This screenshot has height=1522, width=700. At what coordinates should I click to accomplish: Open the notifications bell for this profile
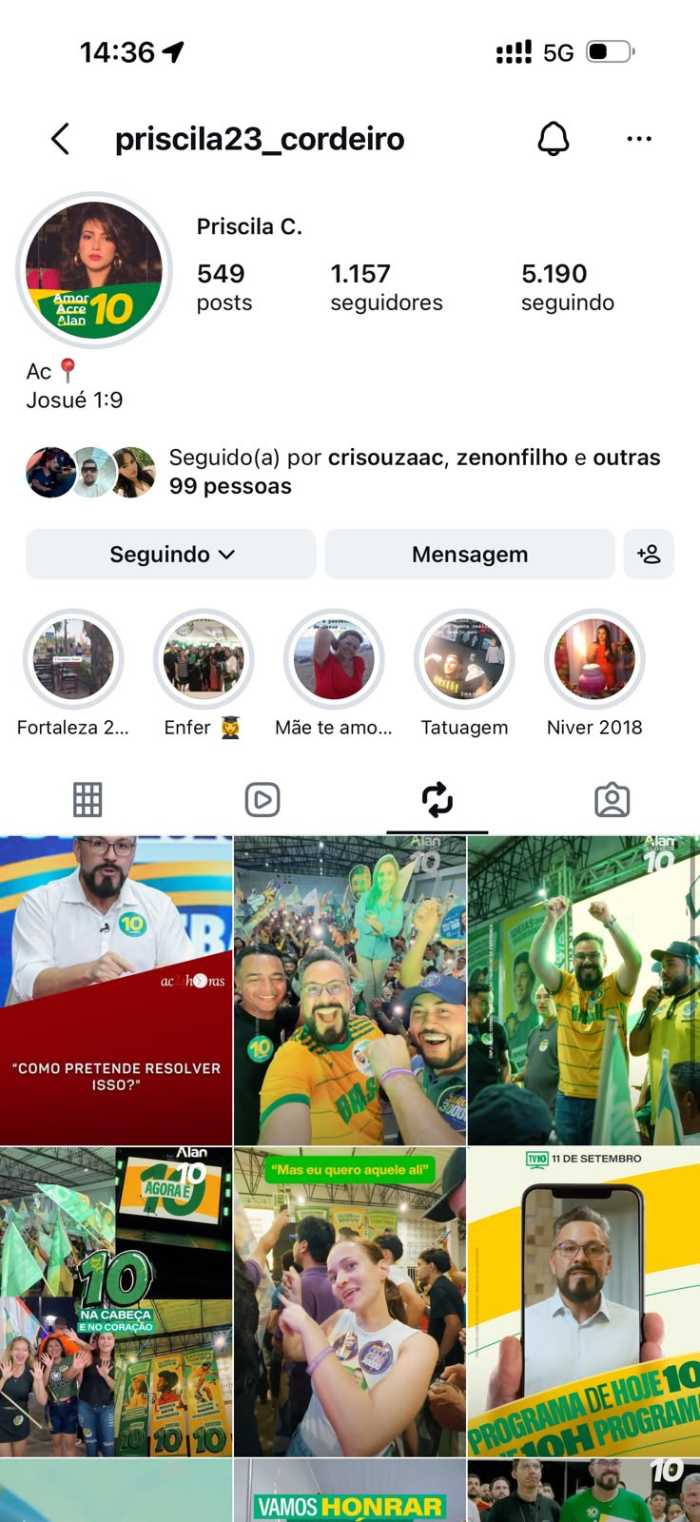[x=553, y=139]
